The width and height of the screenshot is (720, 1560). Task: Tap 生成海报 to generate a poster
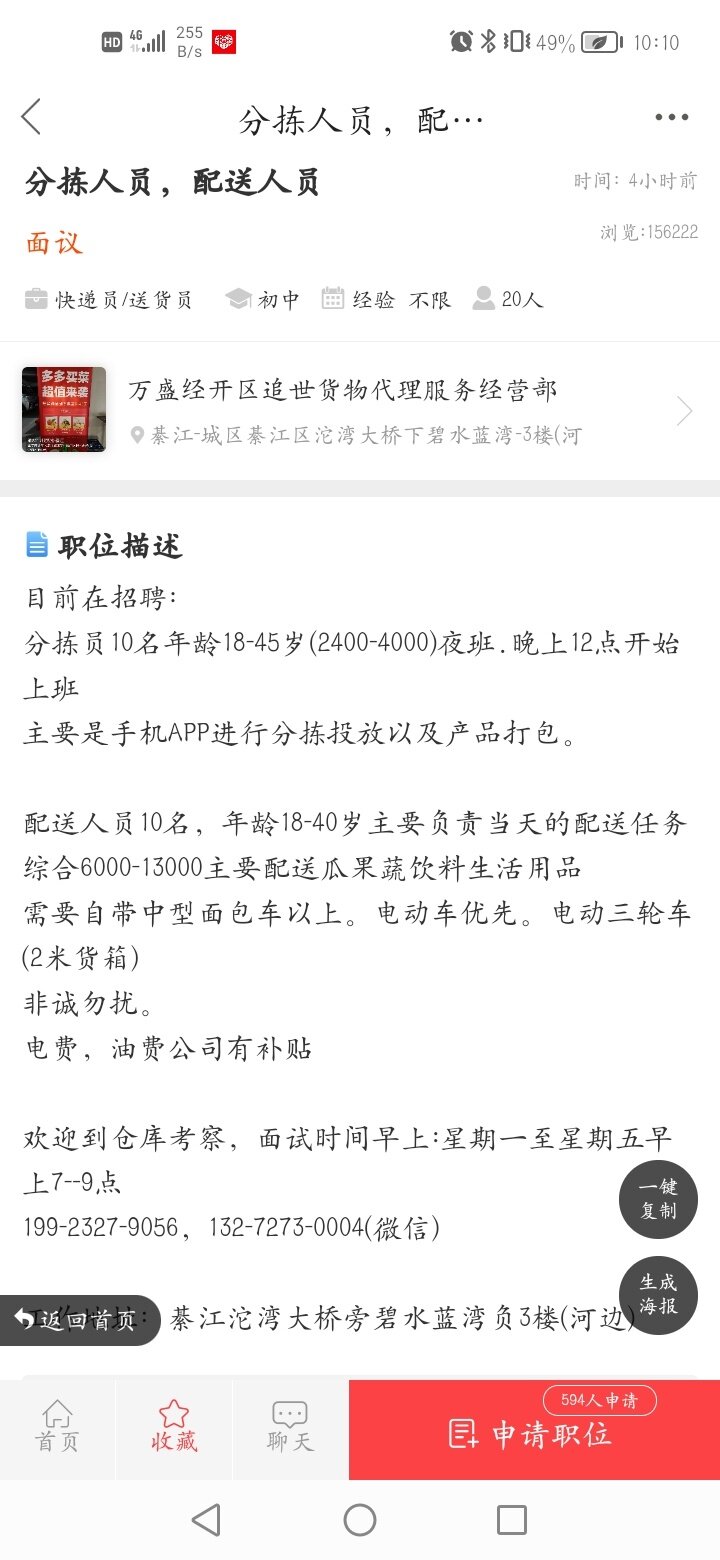point(658,1295)
